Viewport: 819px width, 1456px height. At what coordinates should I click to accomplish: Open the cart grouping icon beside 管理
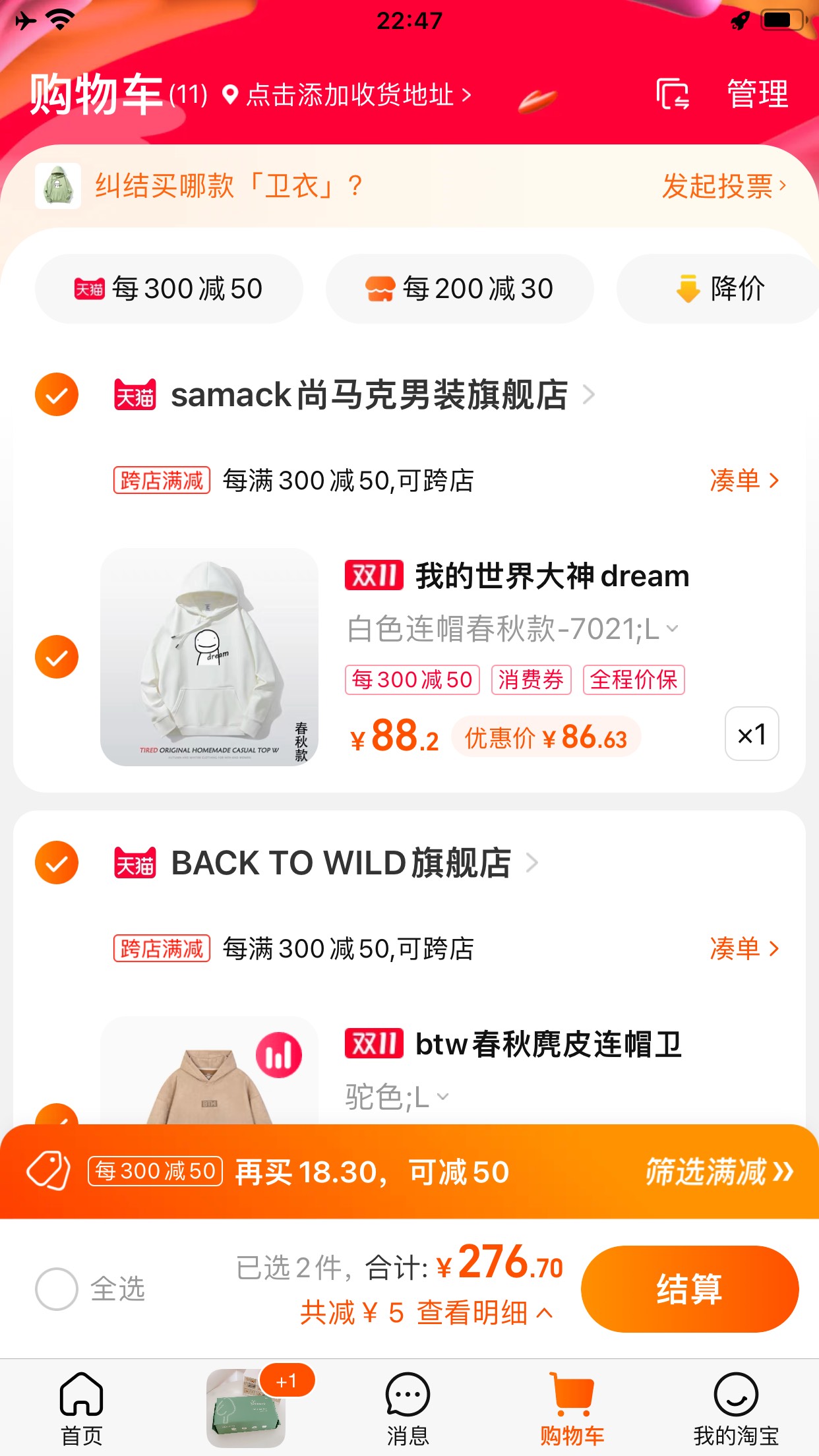(672, 94)
